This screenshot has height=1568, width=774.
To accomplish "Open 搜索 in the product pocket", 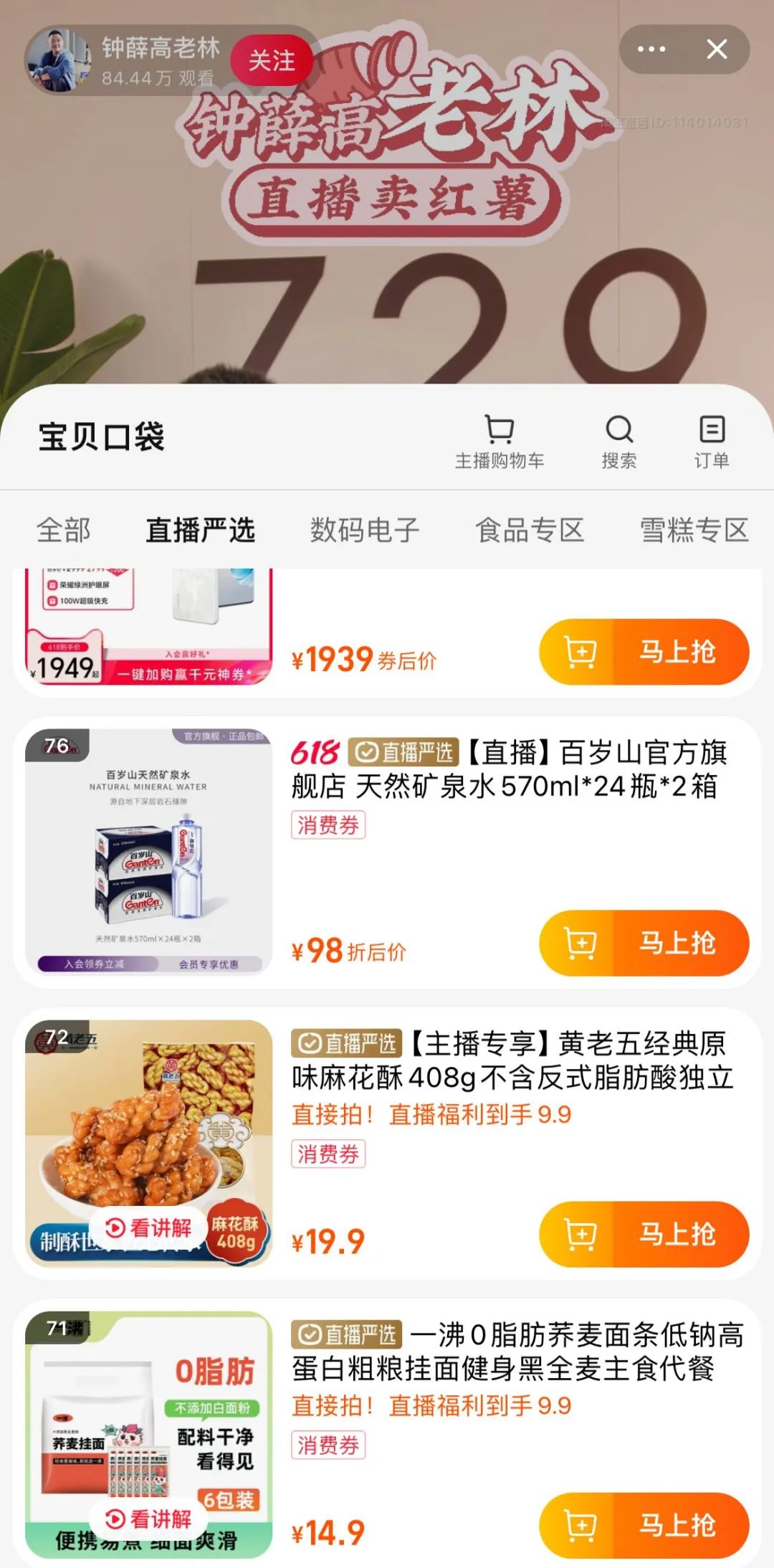I will [619, 442].
